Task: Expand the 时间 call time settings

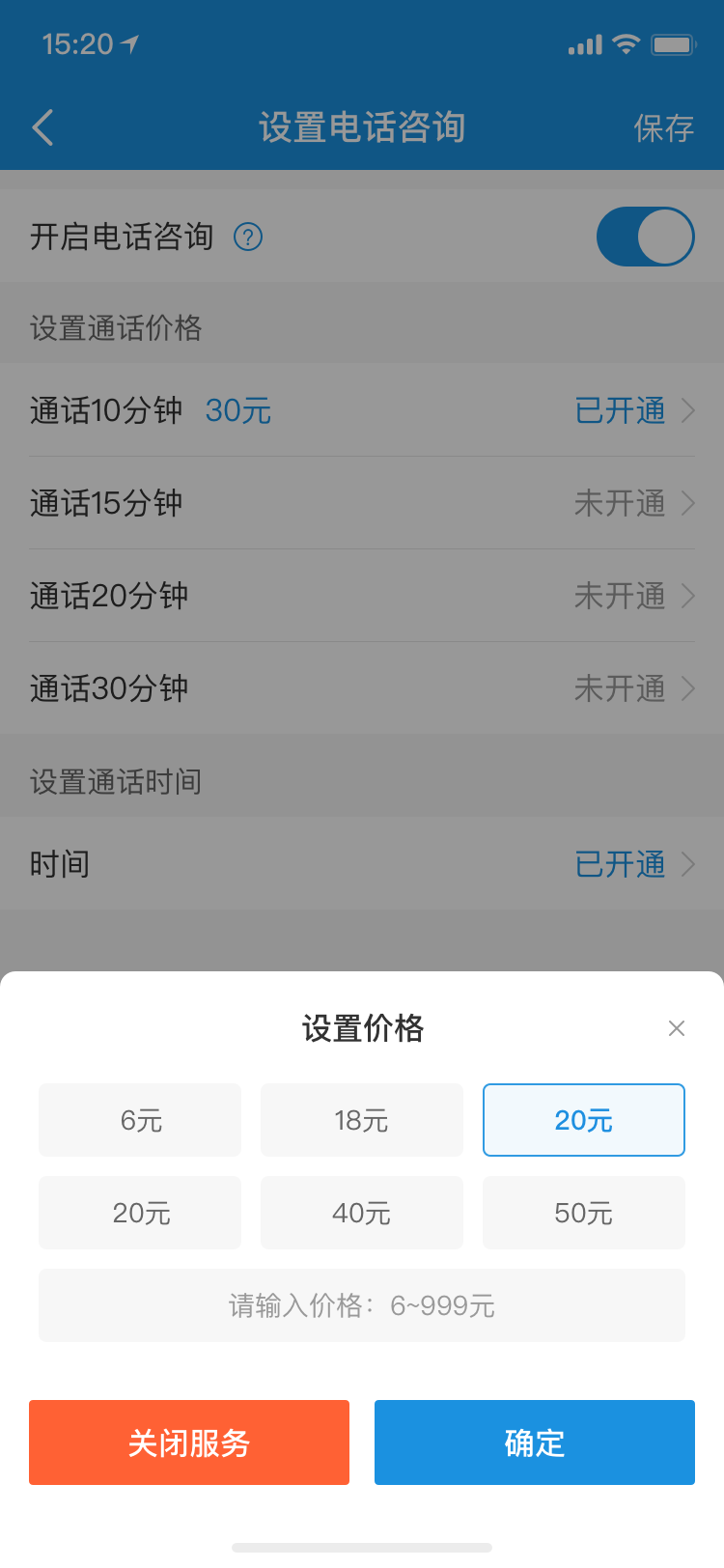Action: 362,864
